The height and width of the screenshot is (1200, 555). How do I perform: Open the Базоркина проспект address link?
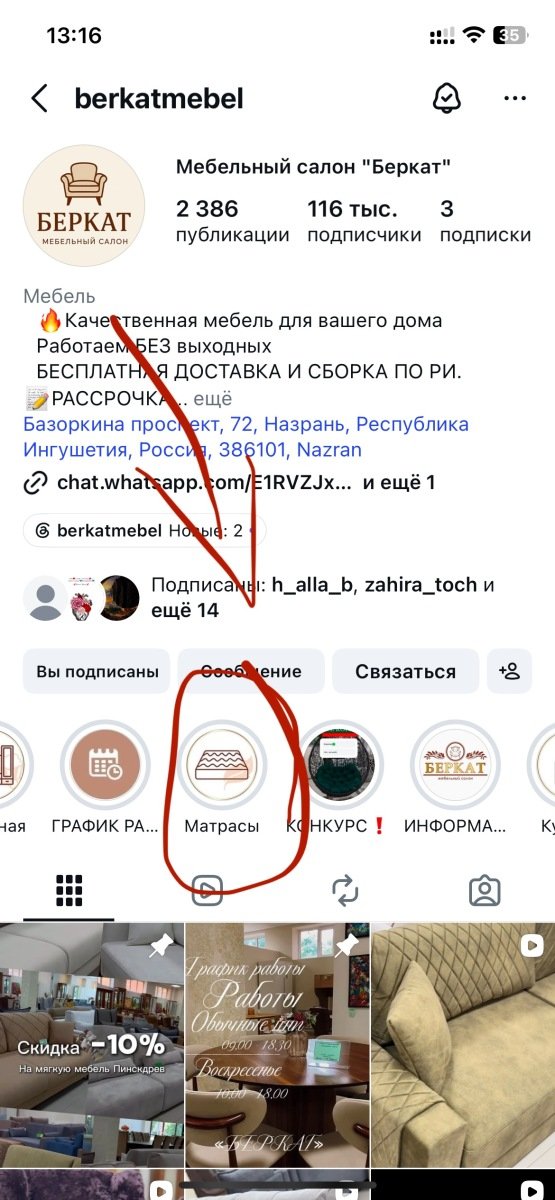(246, 437)
